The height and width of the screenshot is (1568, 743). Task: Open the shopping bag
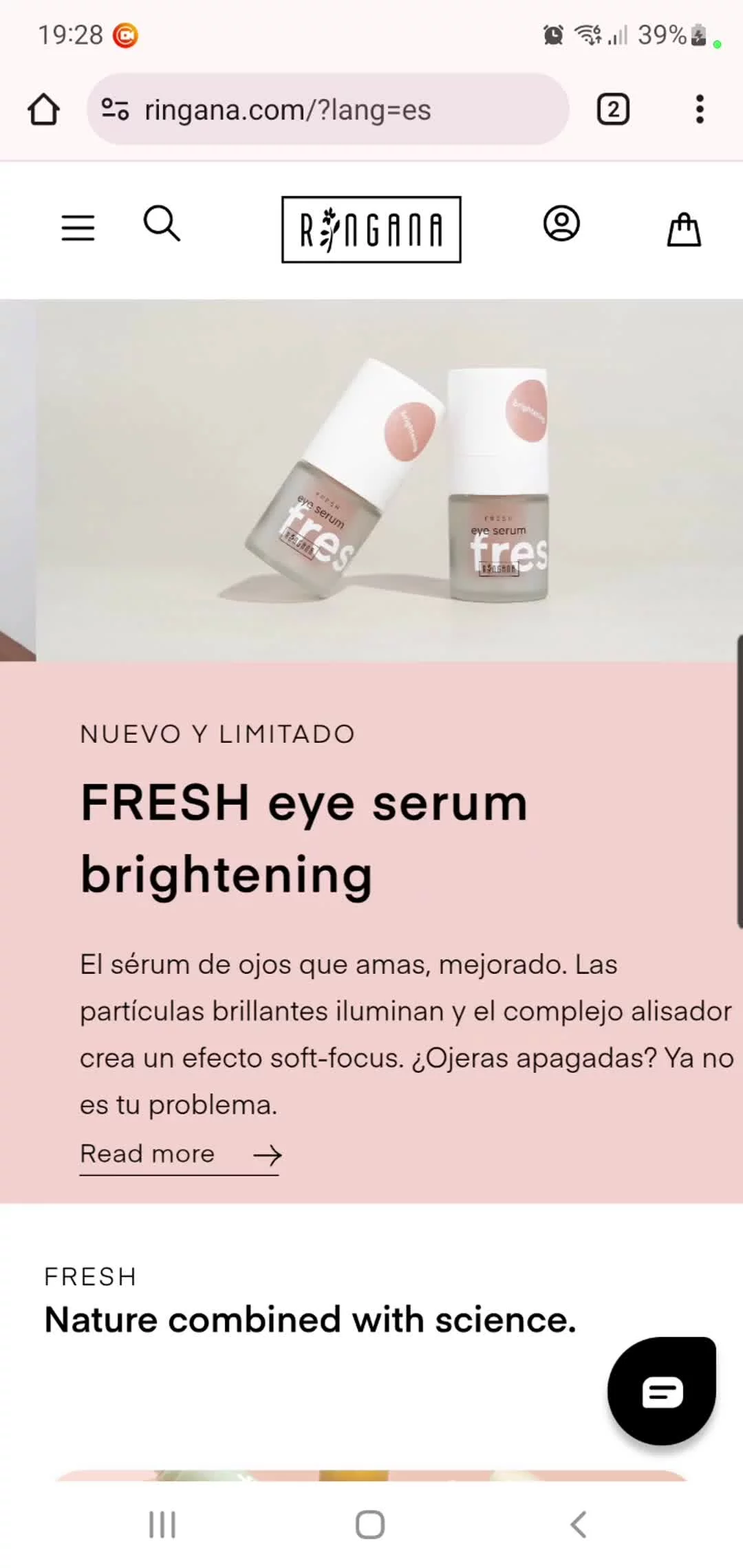(x=684, y=229)
